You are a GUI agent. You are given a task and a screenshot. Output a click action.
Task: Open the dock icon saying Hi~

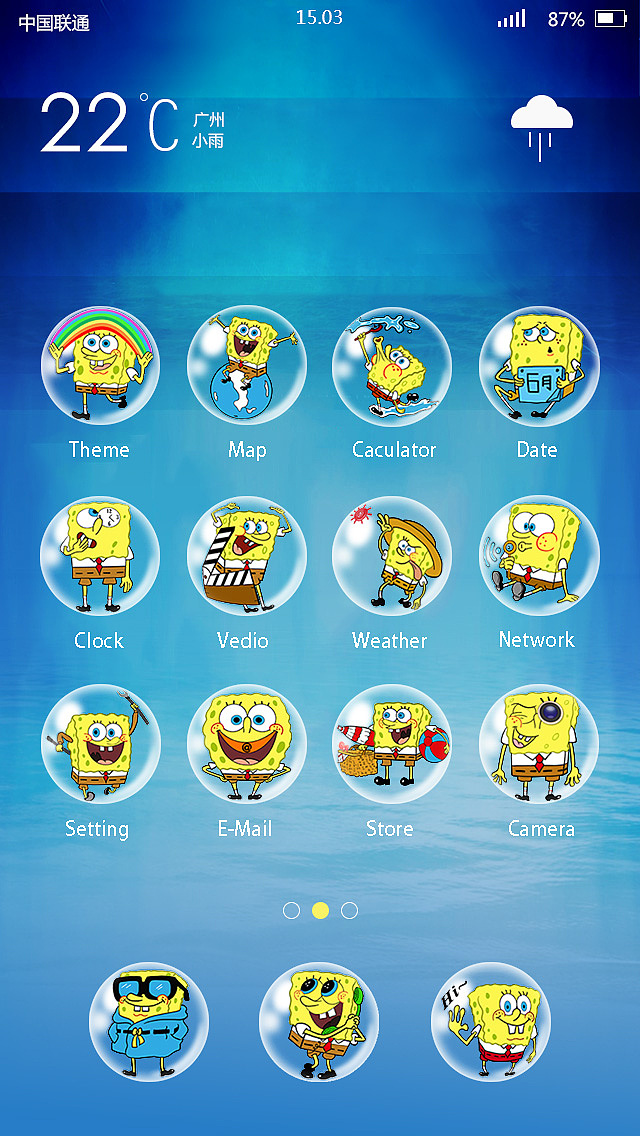click(x=491, y=1022)
